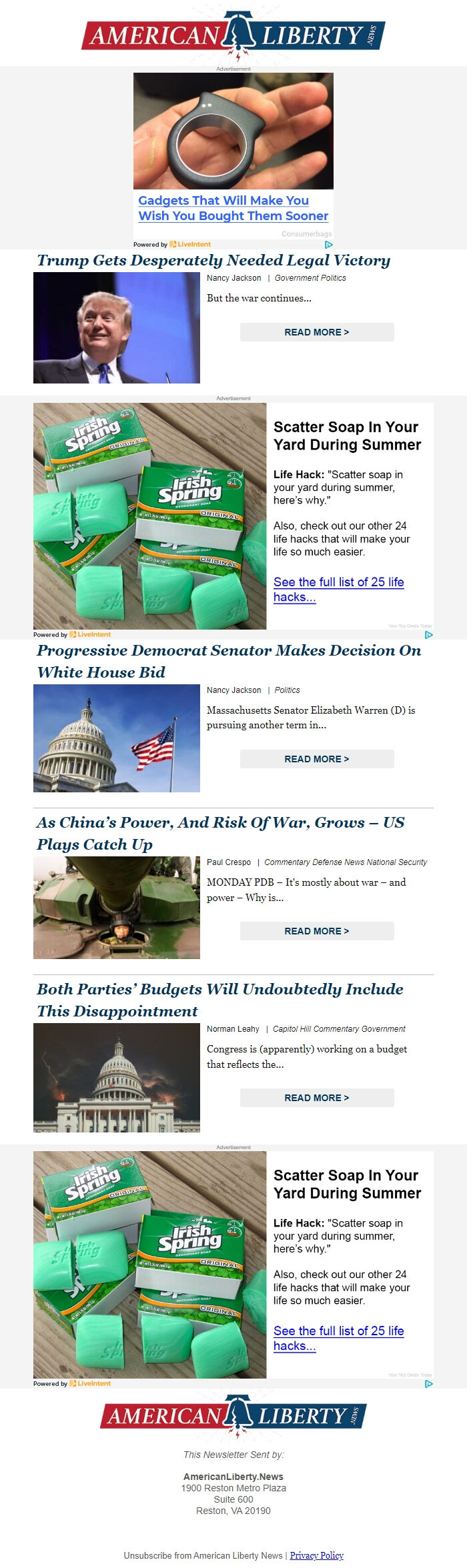Open the stormy Capitol photo for budget article

coord(117,1078)
